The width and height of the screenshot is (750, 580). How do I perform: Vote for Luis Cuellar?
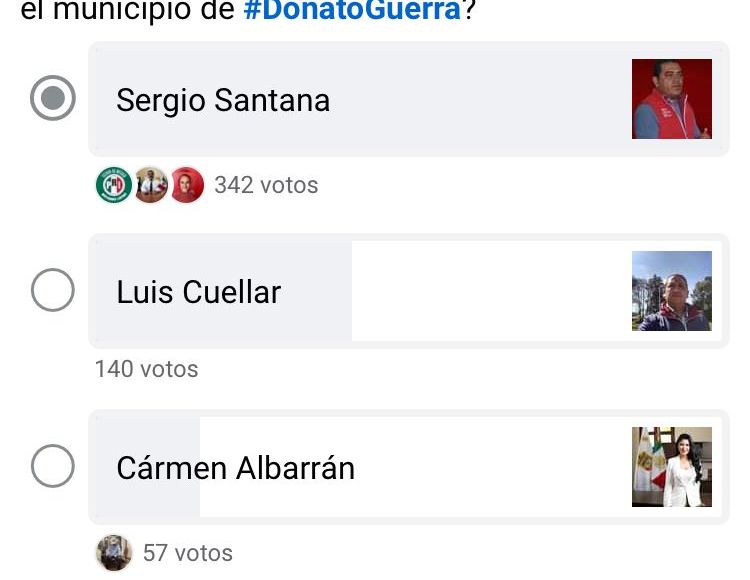(53, 291)
